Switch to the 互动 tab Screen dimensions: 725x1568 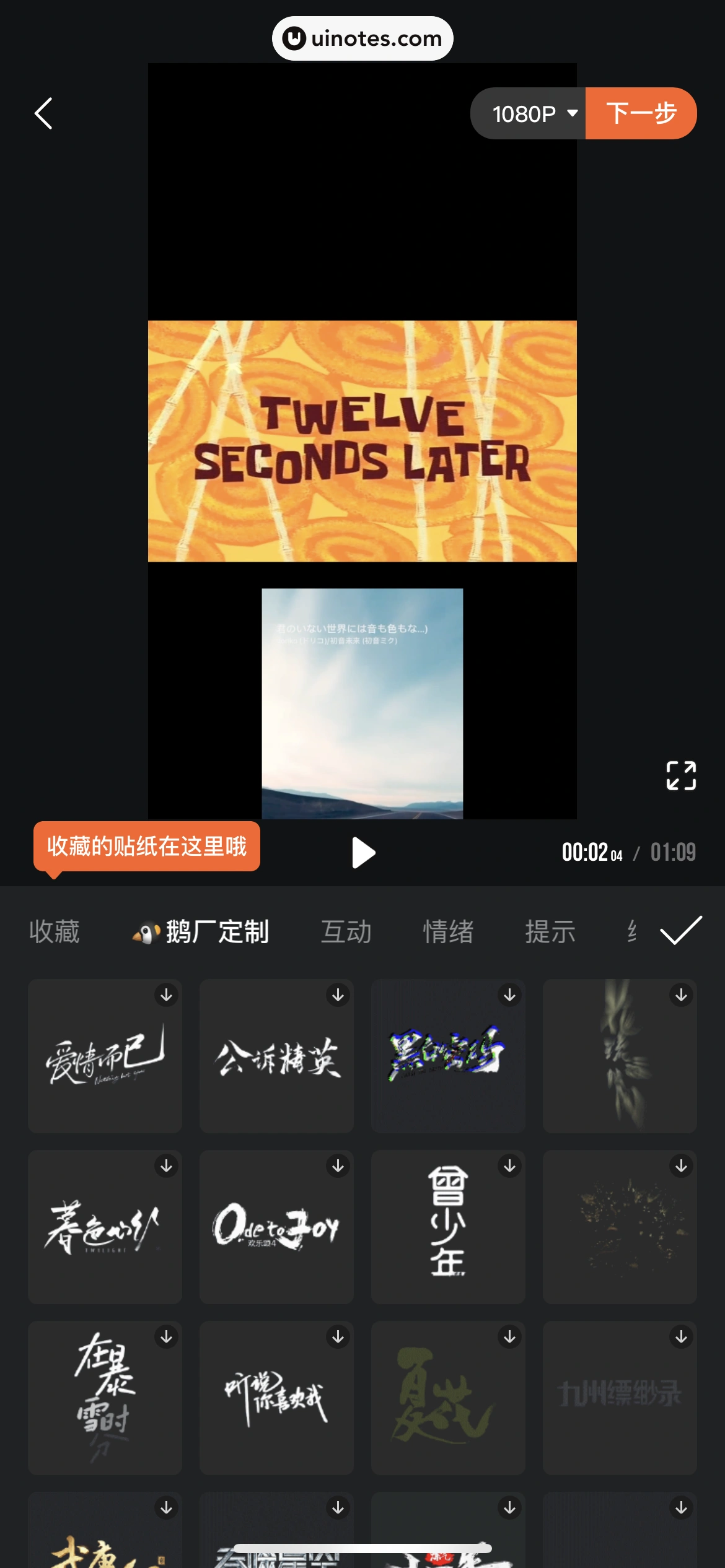[346, 931]
